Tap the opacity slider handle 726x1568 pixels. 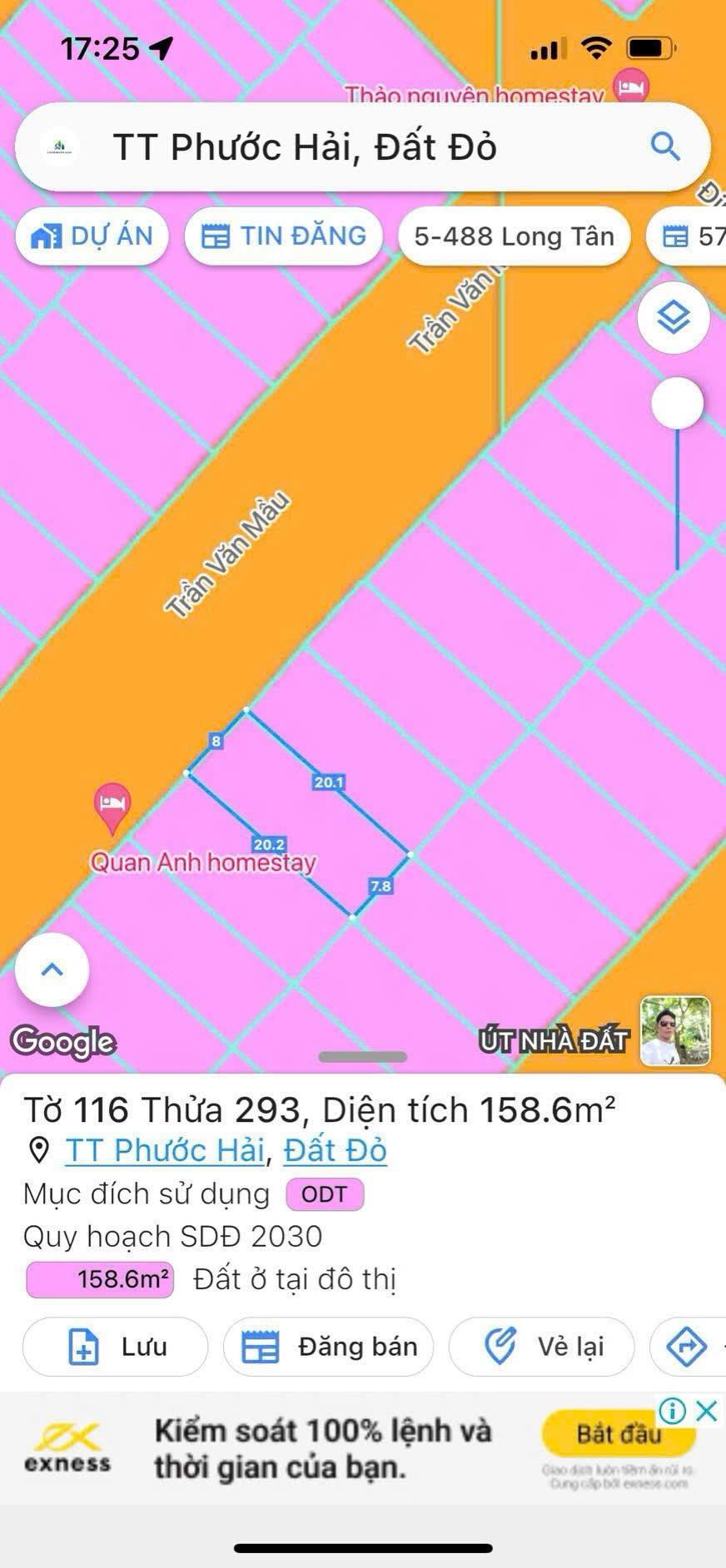click(677, 404)
